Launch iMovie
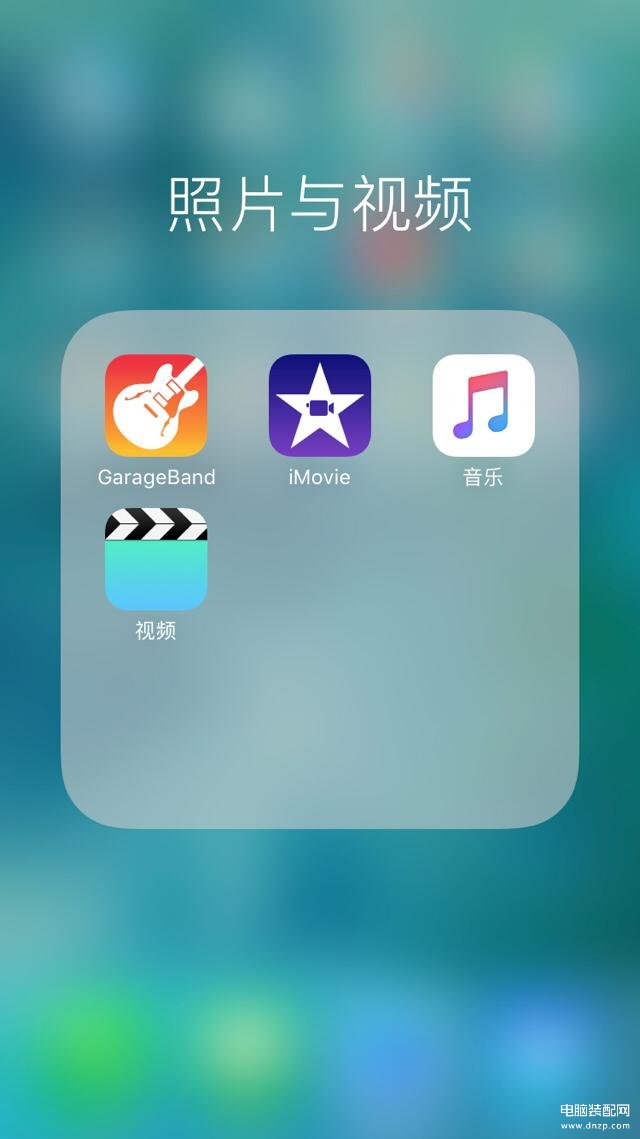This screenshot has width=640, height=1139. pyautogui.click(x=320, y=405)
